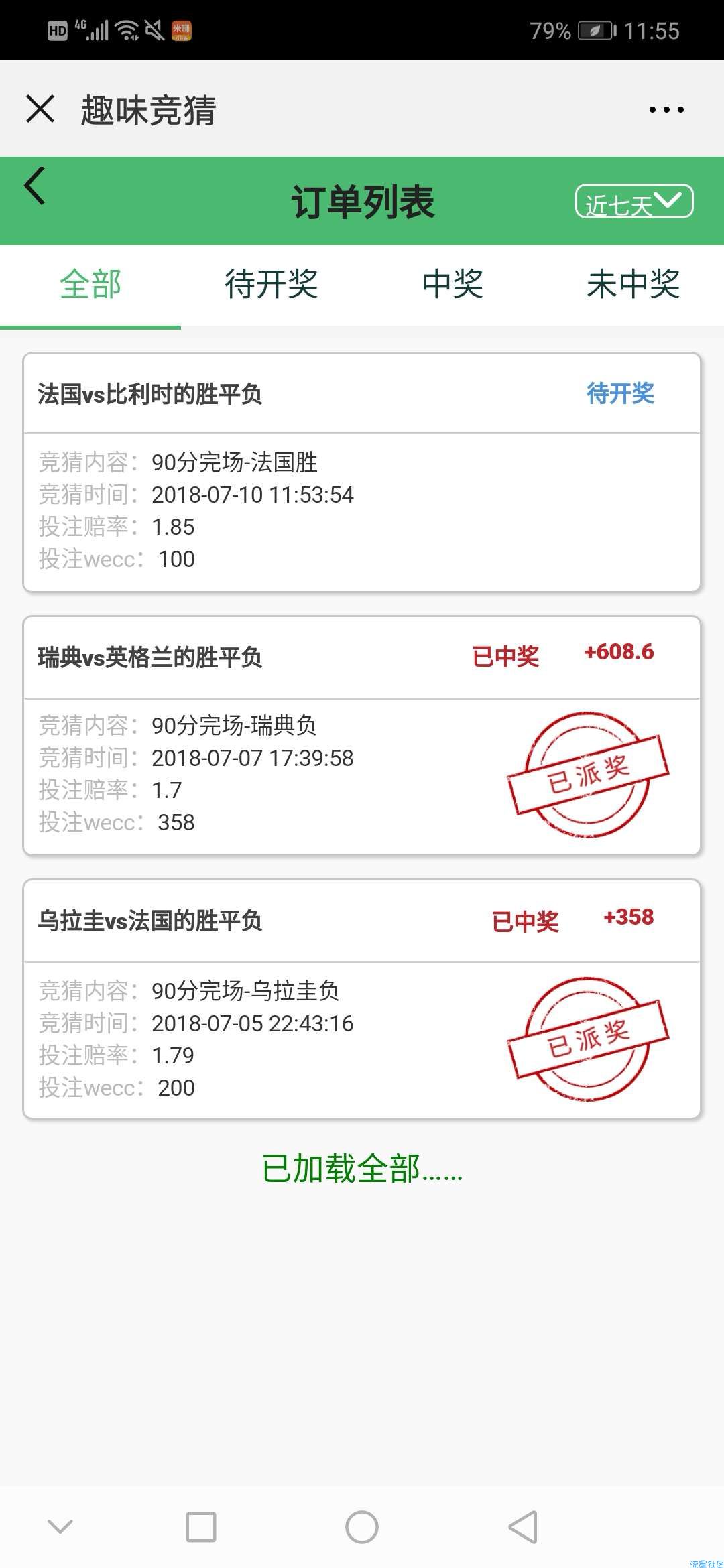Open the 瑞典vs英格兰的胜平负 order card
Screen dimensions: 724x1568
click(362, 736)
